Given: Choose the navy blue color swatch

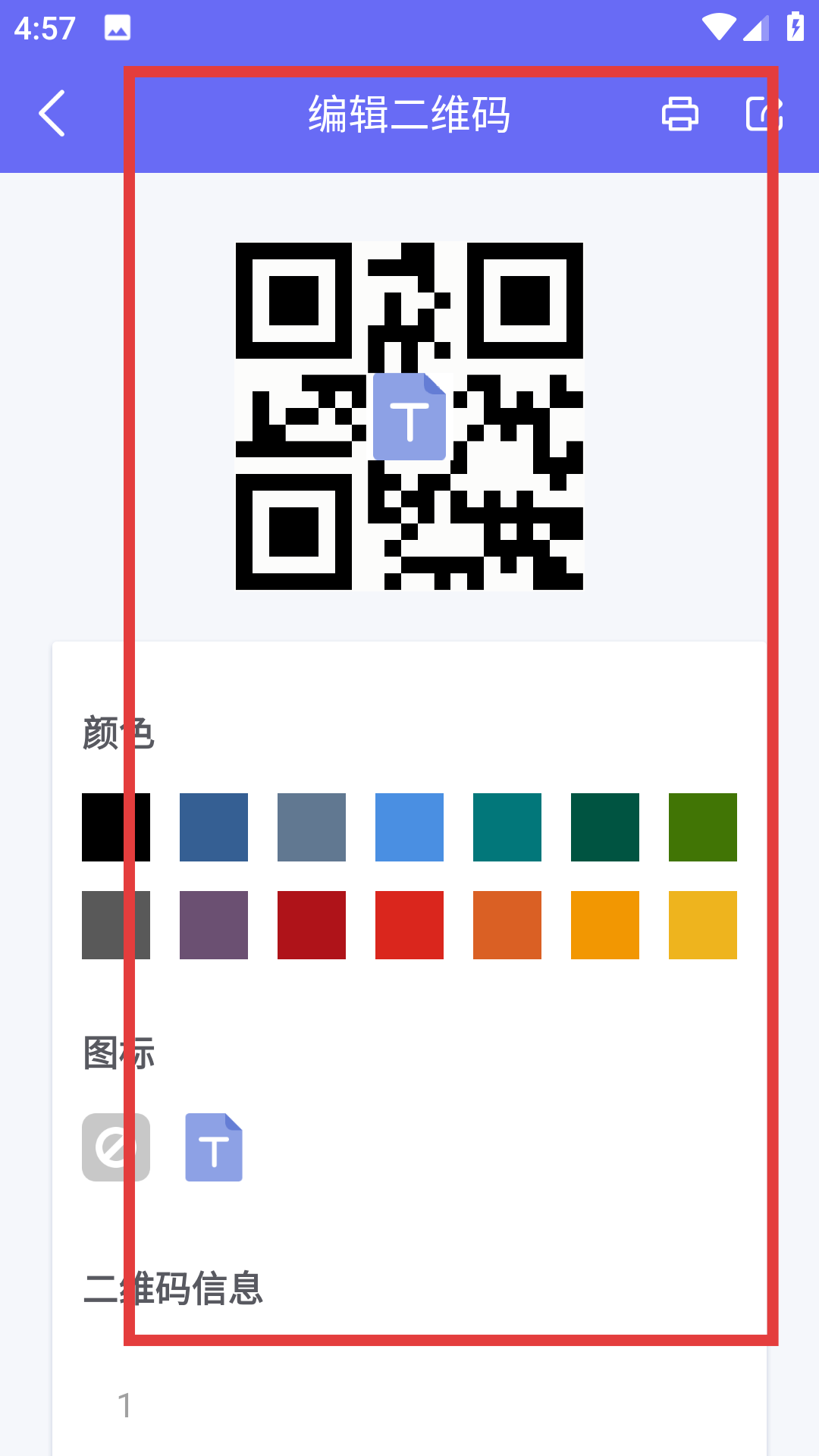Looking at the screenshot, I should pyautogui.click(x=214, y=827).
